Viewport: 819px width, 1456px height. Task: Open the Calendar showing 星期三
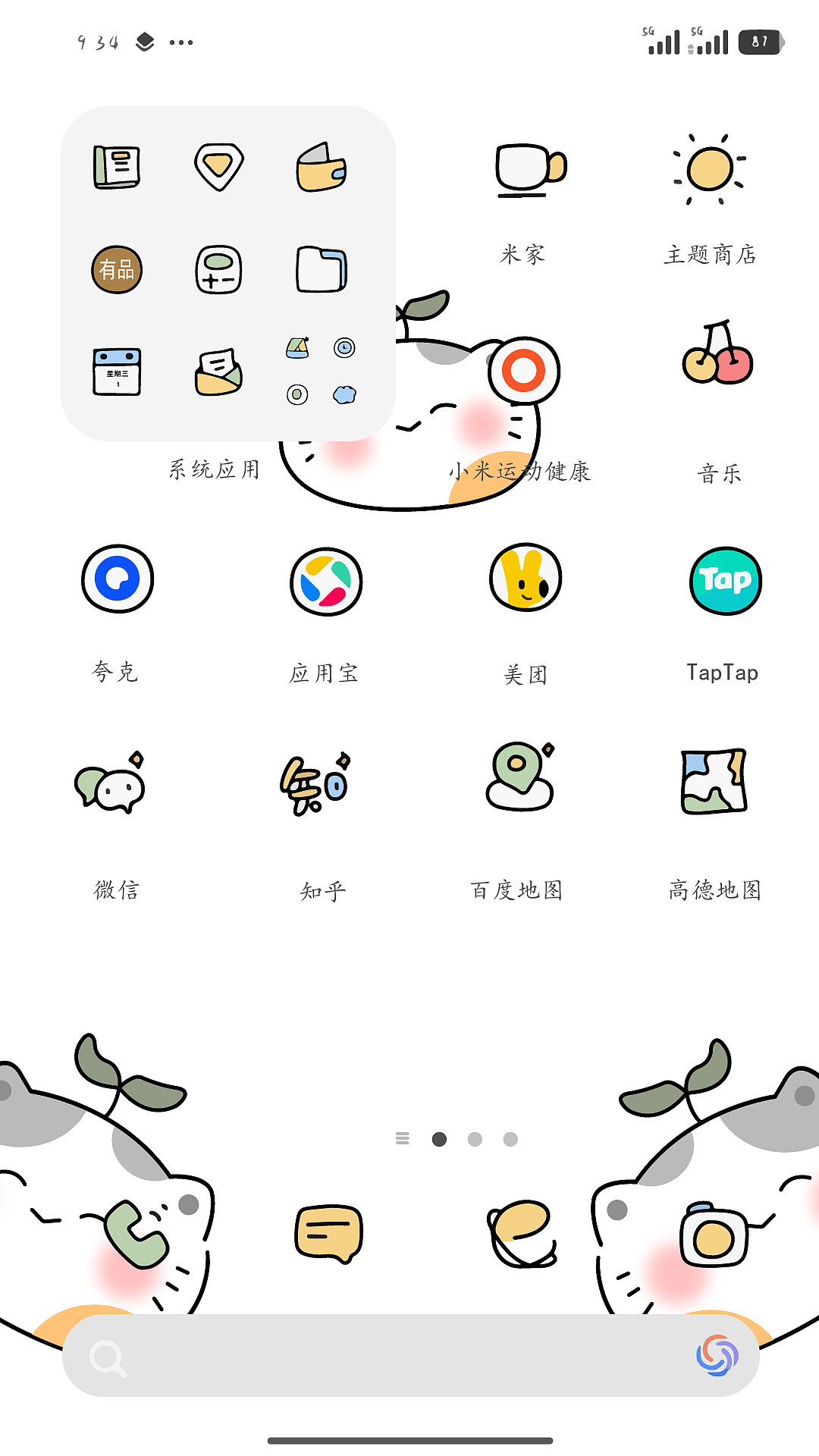tap(117, 373)
